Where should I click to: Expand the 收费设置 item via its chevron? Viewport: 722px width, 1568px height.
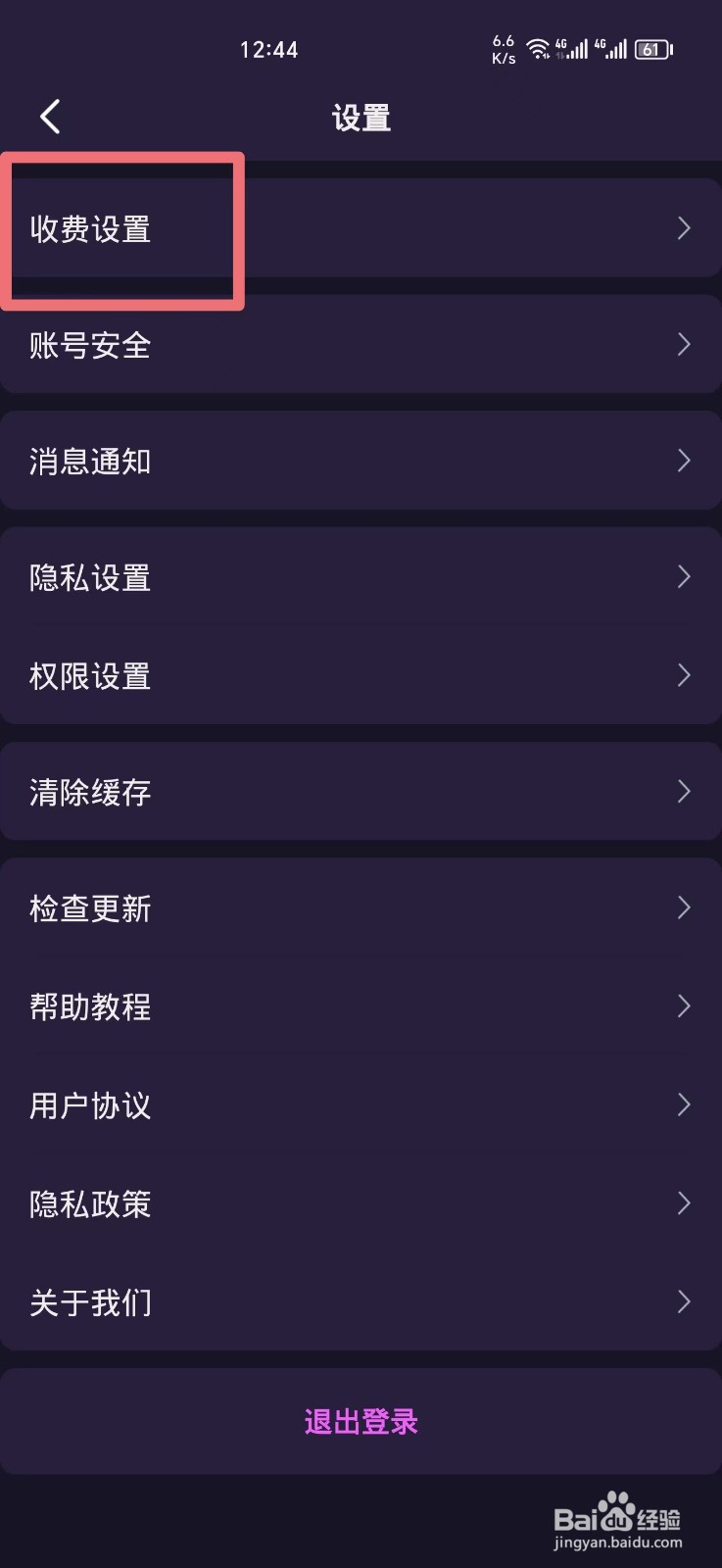point(684,228)
